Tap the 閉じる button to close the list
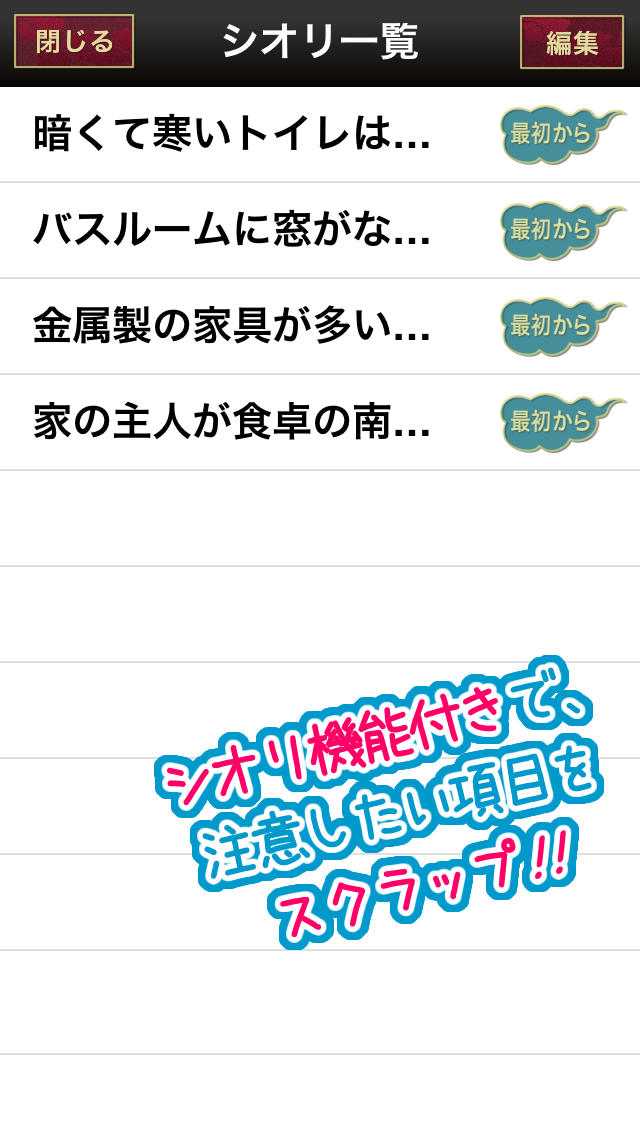Viewport: 640px width, 1136px height. pyautogui.click(x=74, y=42)
